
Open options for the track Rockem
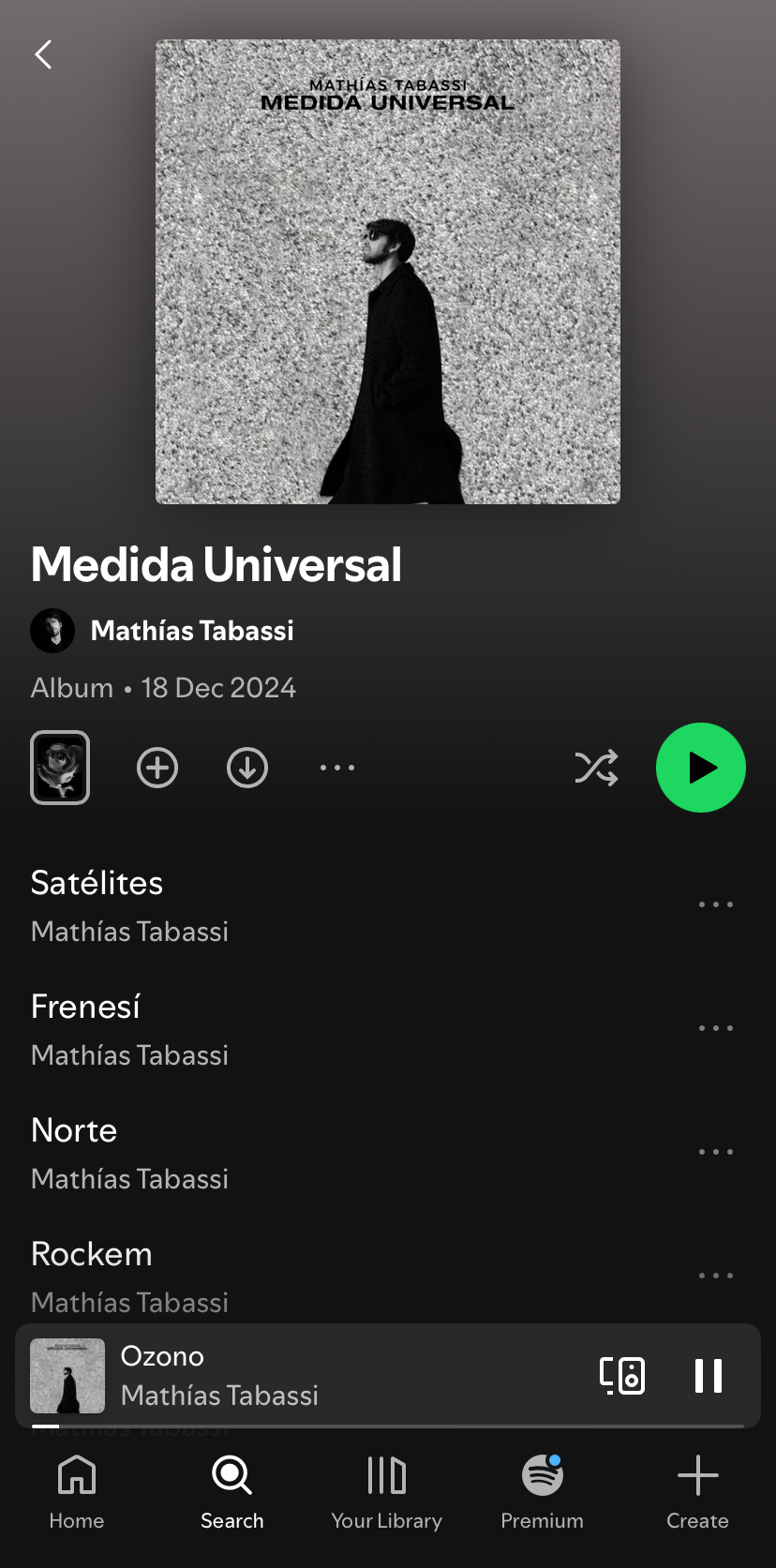click(x=715, y=1275)
